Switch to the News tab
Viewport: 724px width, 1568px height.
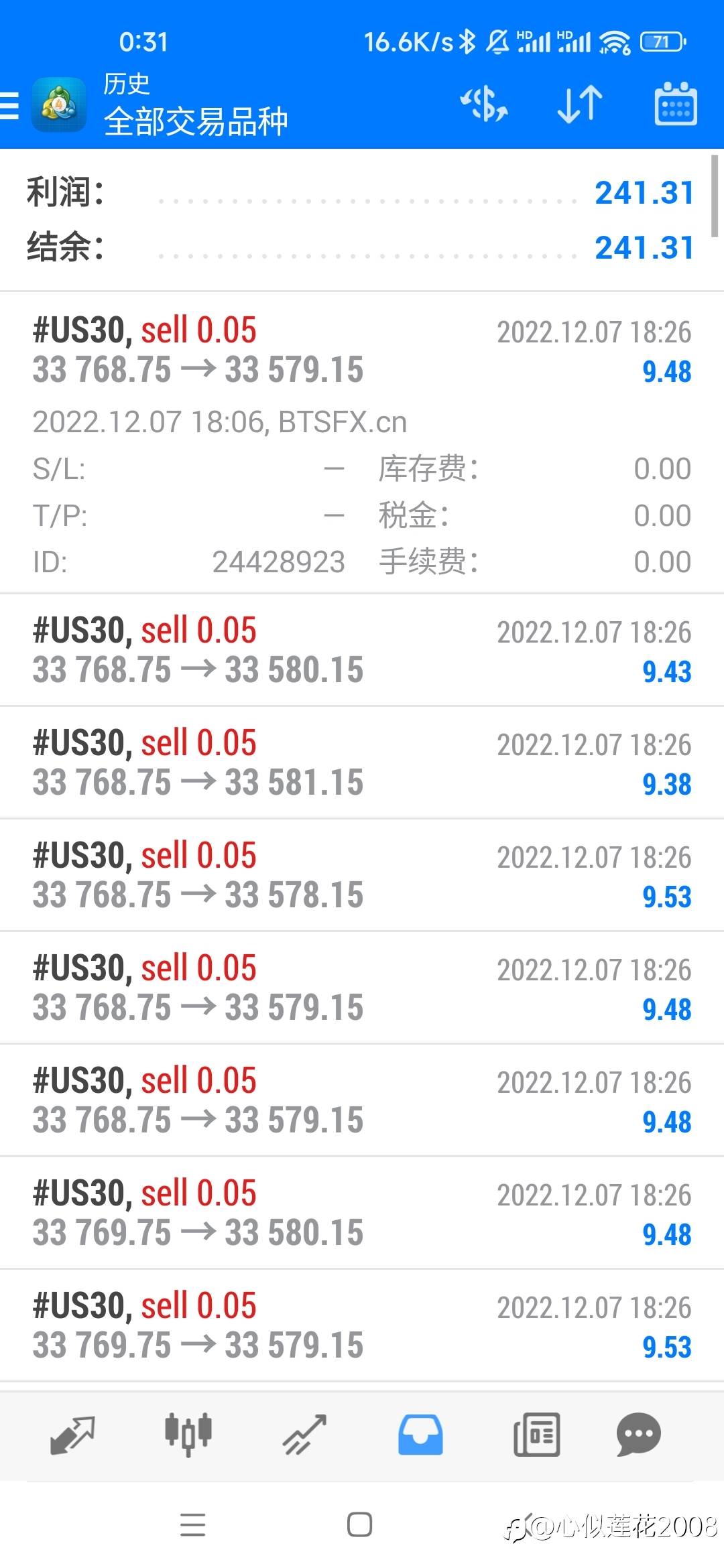coord(536,1434)
